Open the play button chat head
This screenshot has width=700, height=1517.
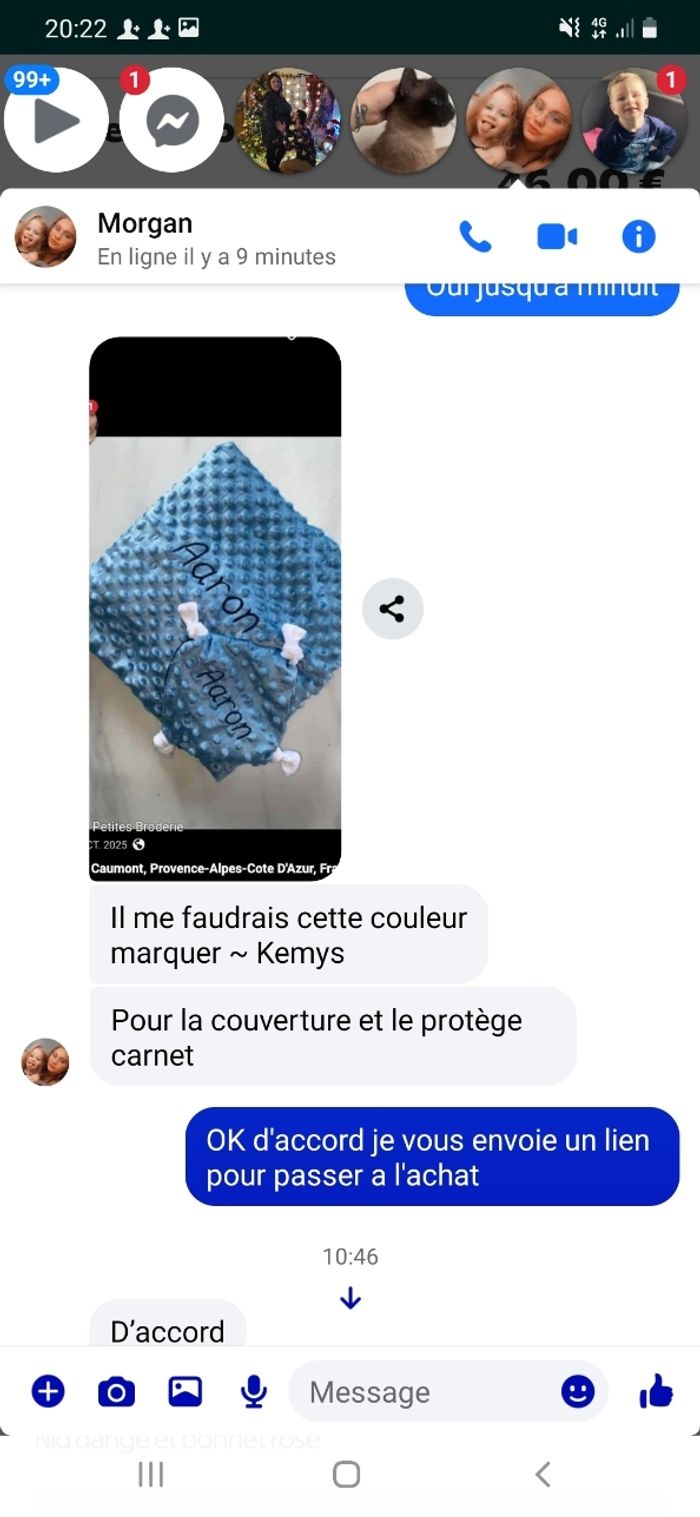[x=56, y=120]
